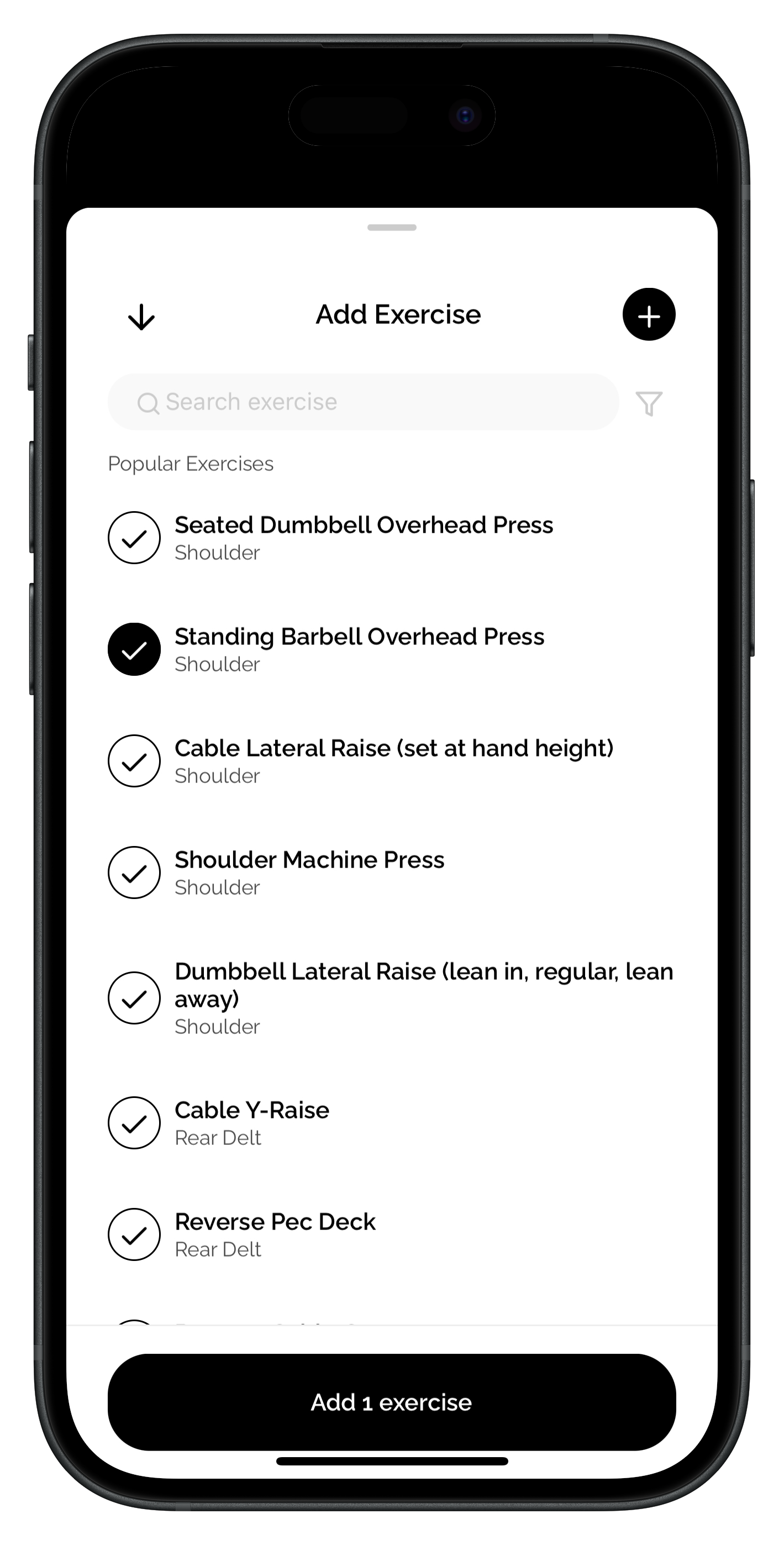Image resolution: width=784 pixels, height=1545 pixels.
Task: Create a new custom exercise with plus button
Action: pos(649,315)
